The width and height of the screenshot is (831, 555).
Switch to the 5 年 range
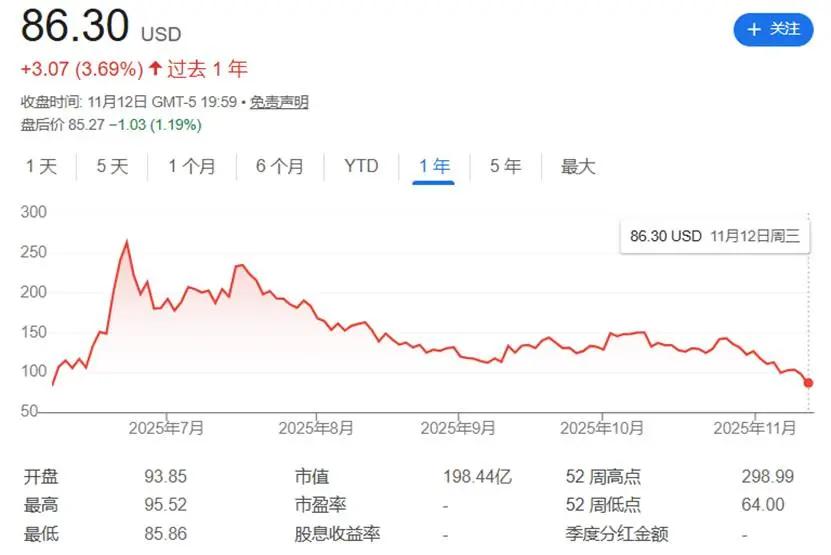coord(505,166)
